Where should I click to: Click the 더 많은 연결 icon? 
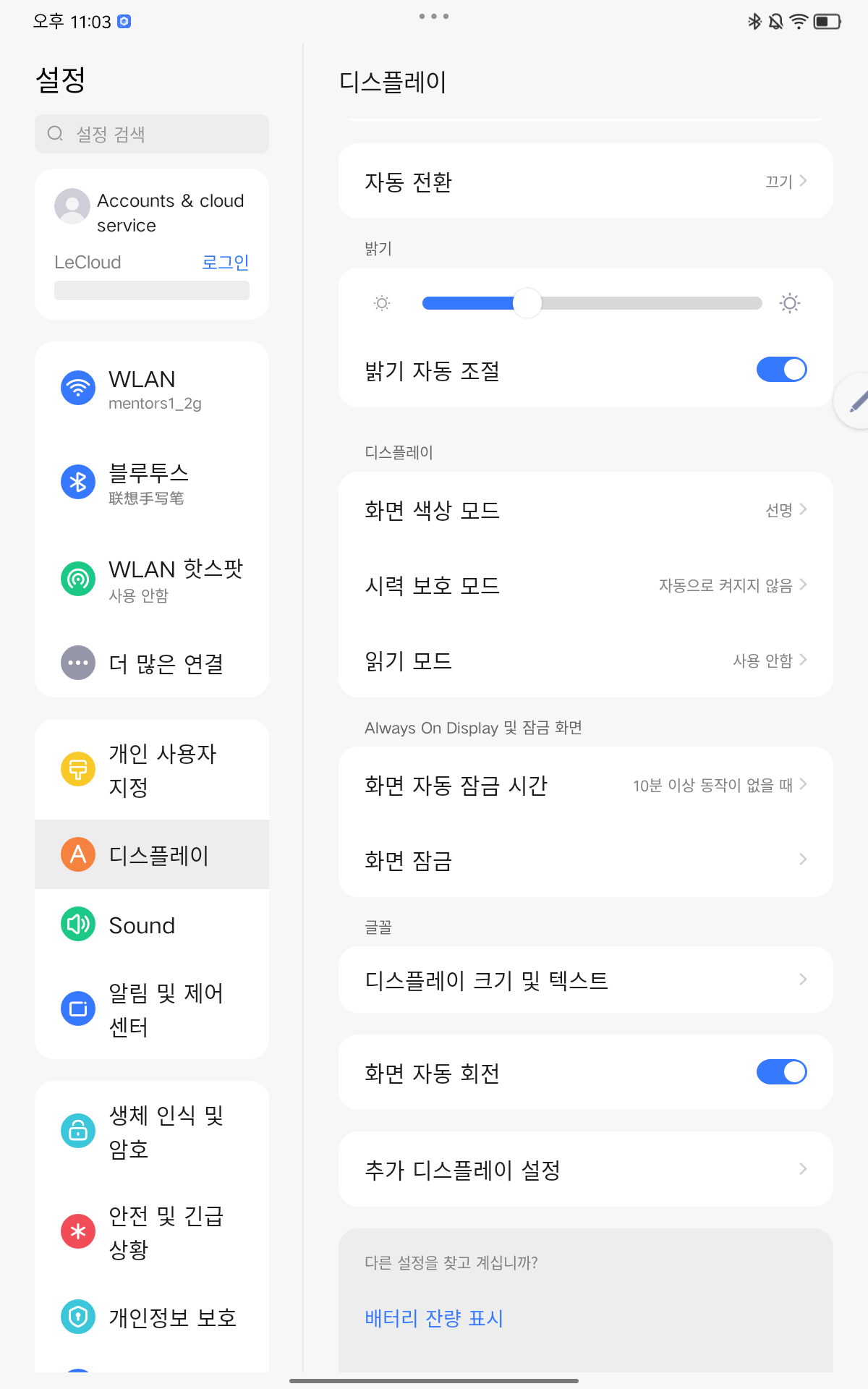77,663
